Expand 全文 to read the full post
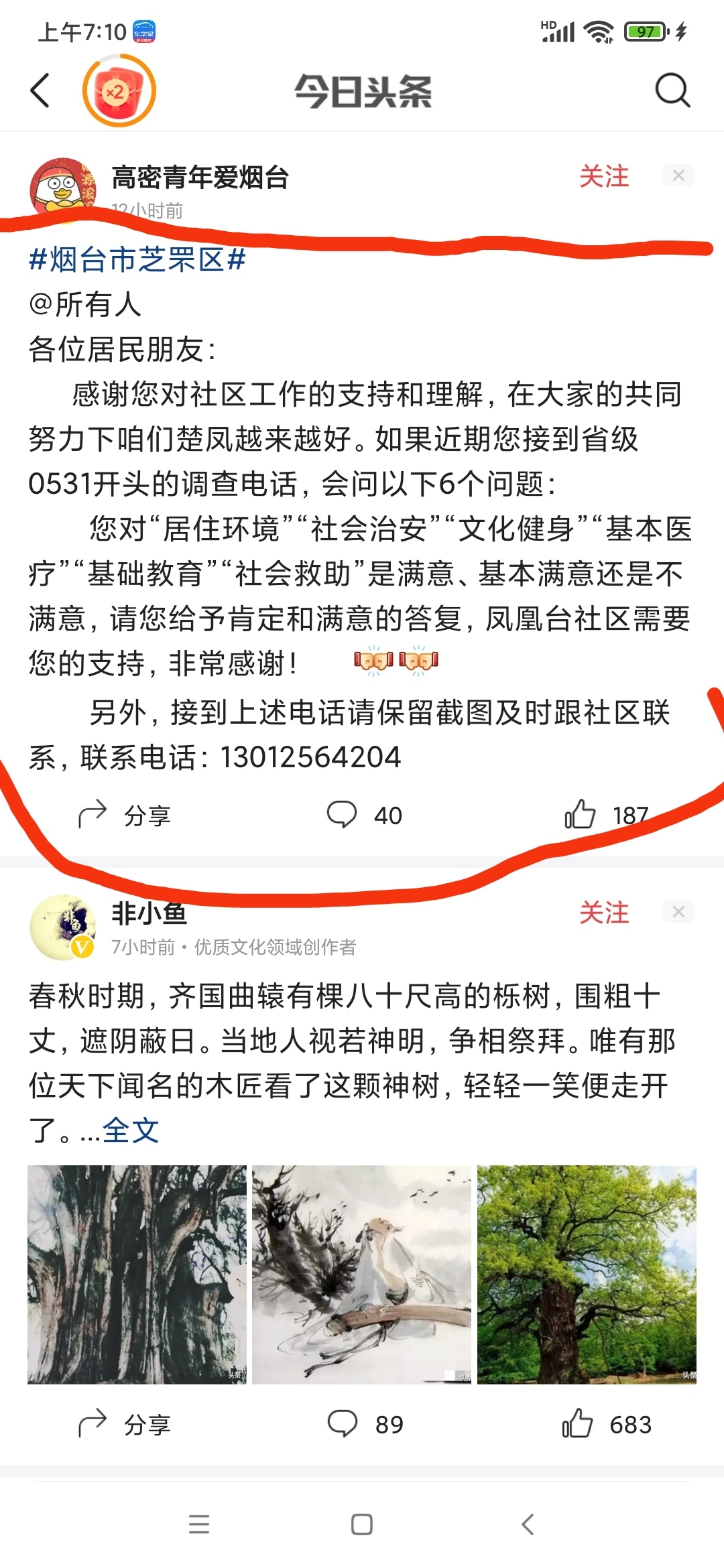Image resolution: width=724 pixels, height=1568 pixels. tap(131, 1131)
